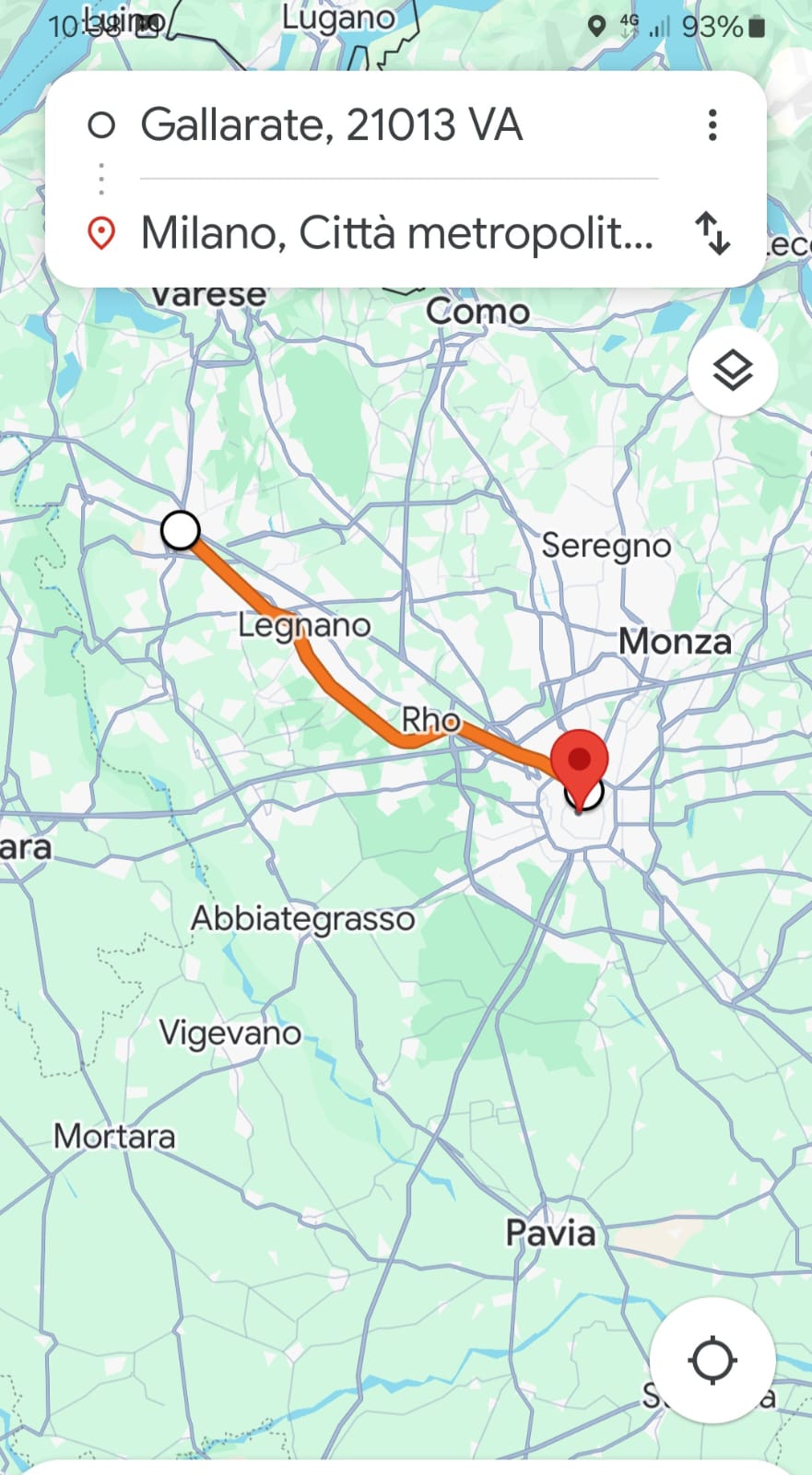The width and height of the screenshot is (812, 1475).
Task: Swap start and destination points
Action: pyautogui.click(x=712, y=233)
